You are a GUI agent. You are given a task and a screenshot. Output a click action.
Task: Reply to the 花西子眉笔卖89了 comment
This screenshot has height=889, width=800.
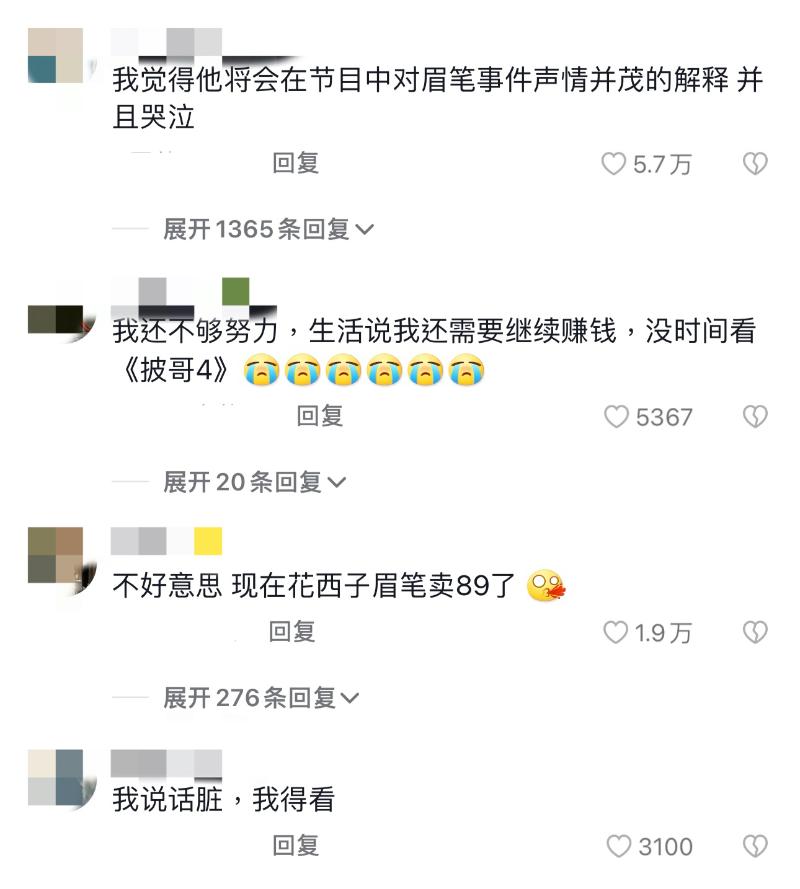click(292, 631)
